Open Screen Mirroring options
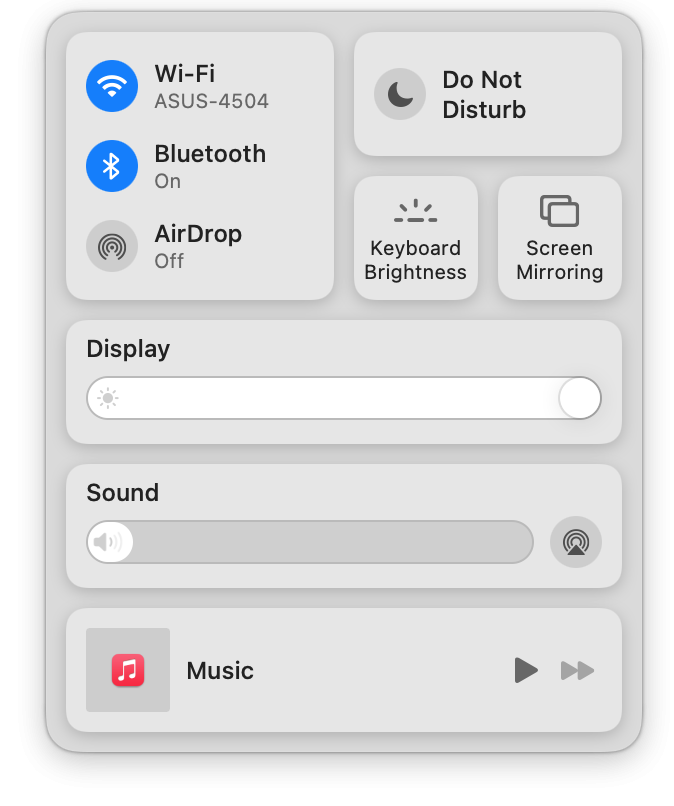The width and height of the screenshot is (674, 806). tap(559, 238)
